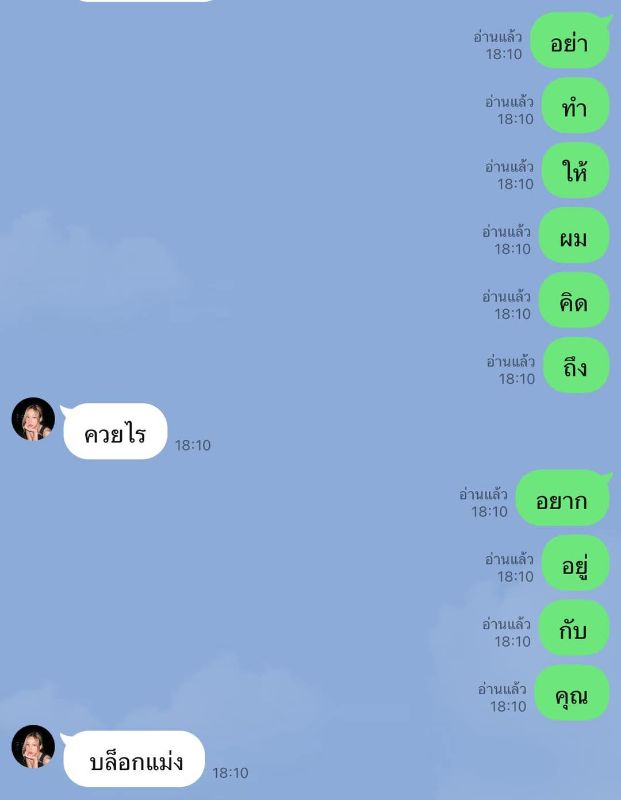621x800 pixels.
Task: Open sender's profile photo beside "บล็อกแม่ง" message
Action: [x=33, y=747]
